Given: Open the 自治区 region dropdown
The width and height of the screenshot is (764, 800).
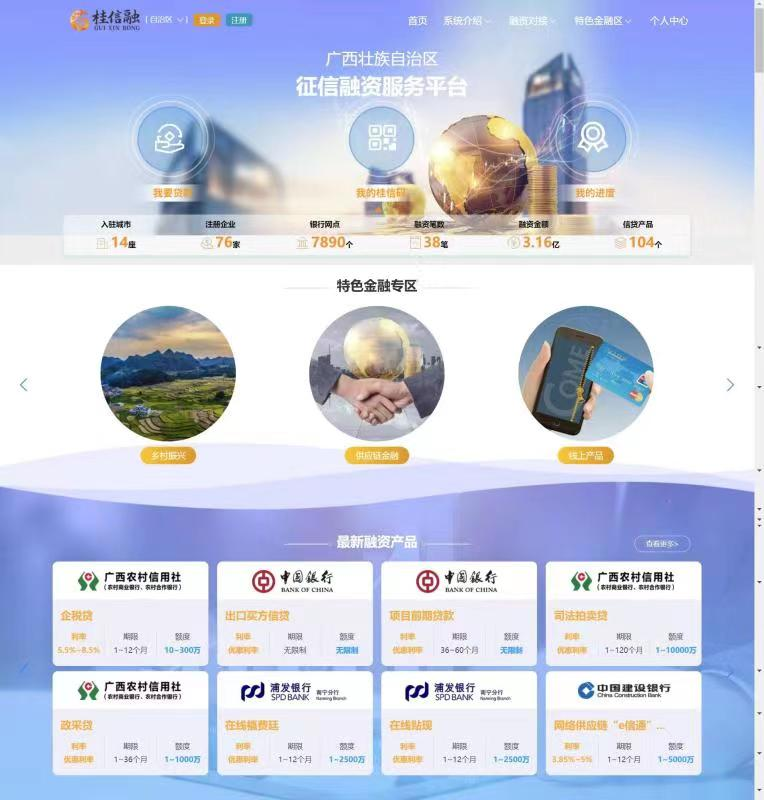Looking at the screenshot, I should (166, 20).
